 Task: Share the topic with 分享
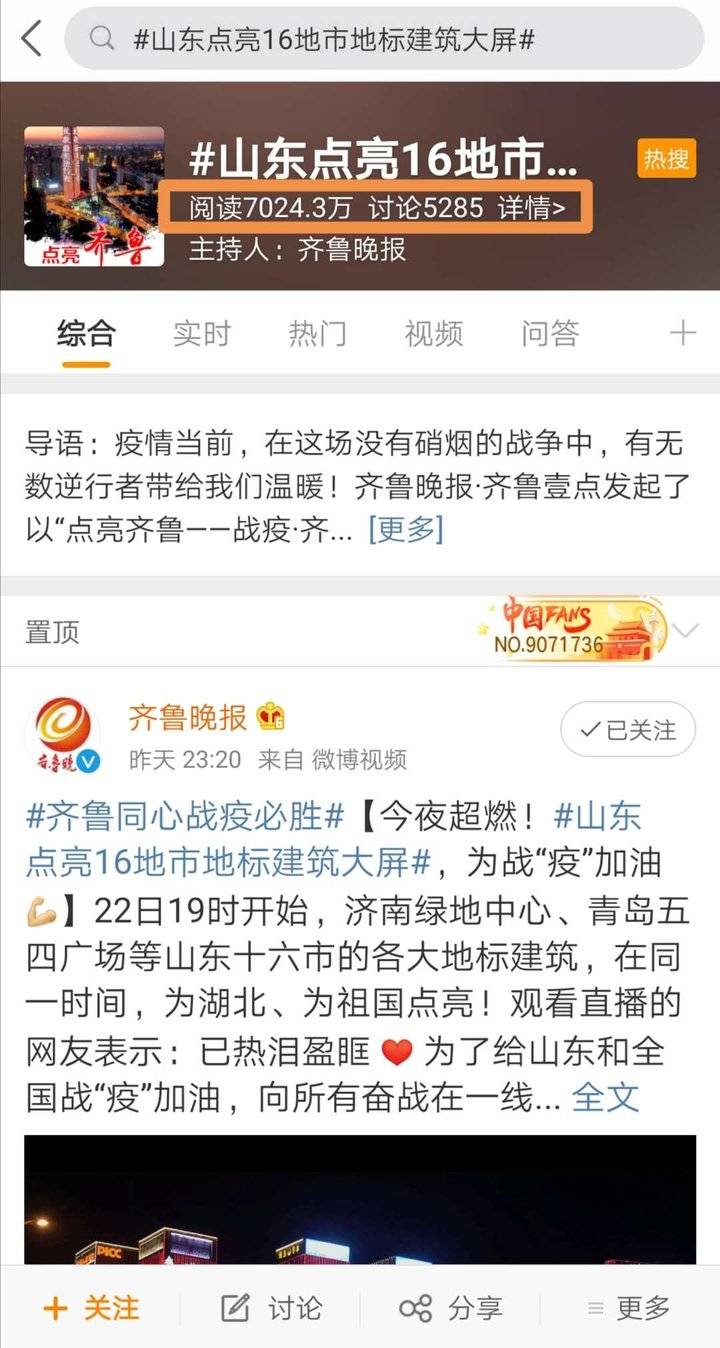pos(450,1307)
